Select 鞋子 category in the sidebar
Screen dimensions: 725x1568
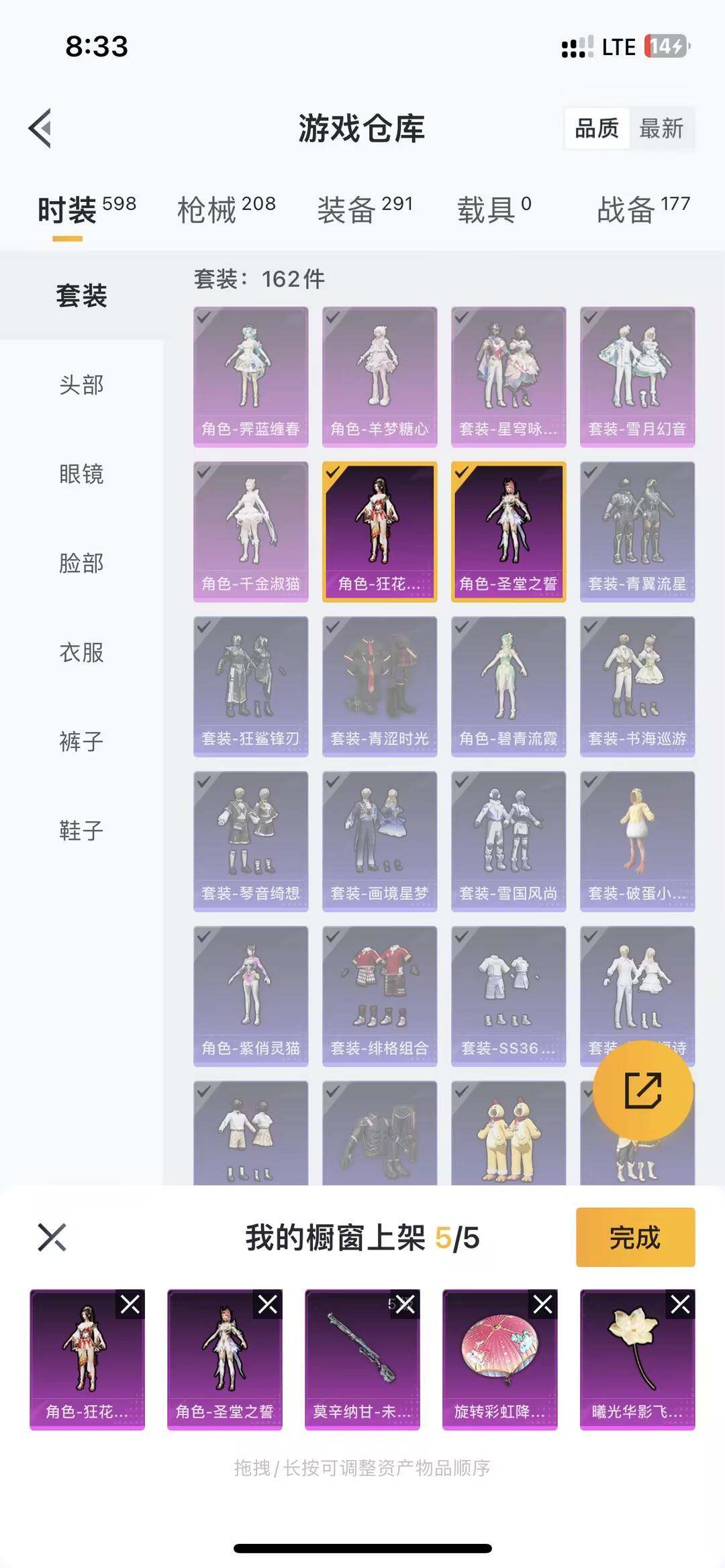(81, 831)
